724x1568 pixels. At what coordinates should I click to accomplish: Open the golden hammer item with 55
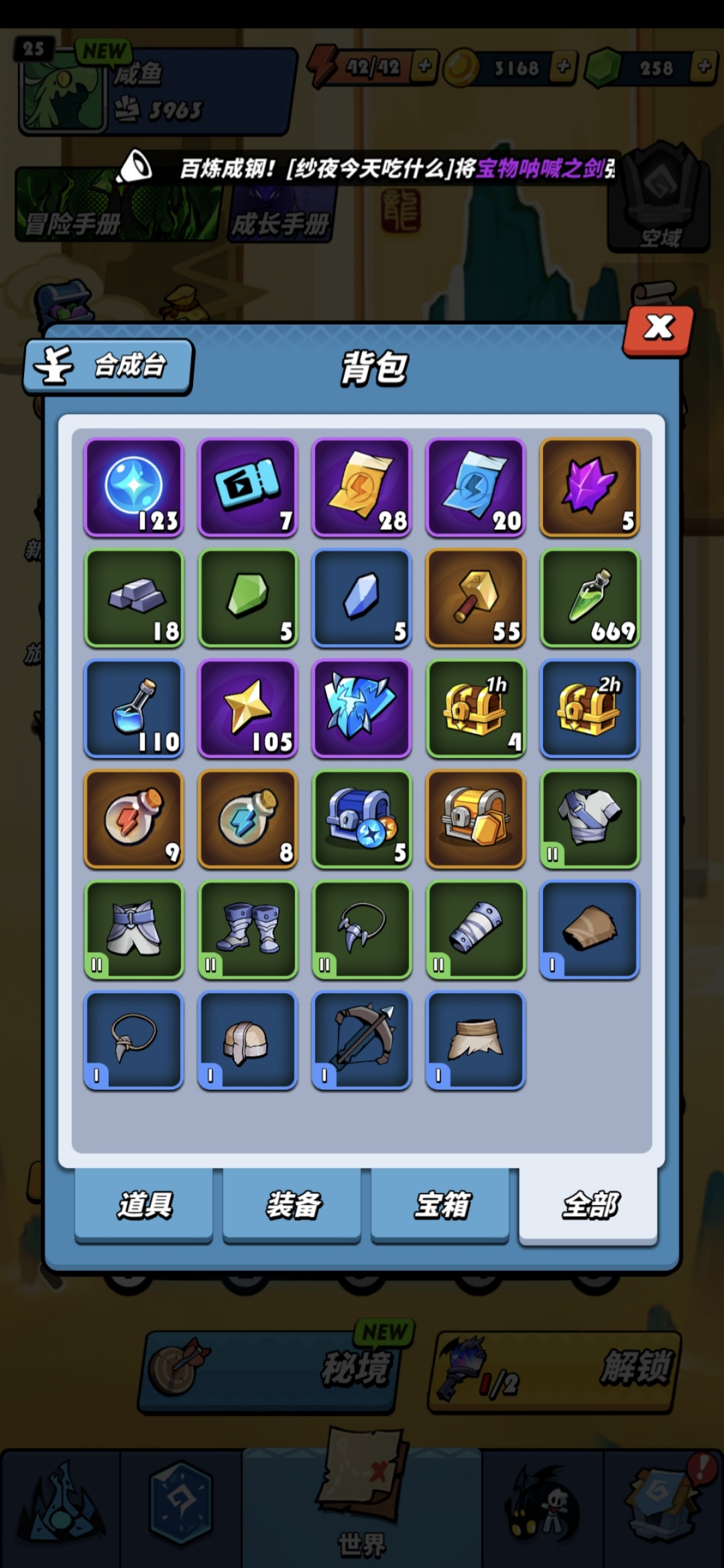pos(475,598)
